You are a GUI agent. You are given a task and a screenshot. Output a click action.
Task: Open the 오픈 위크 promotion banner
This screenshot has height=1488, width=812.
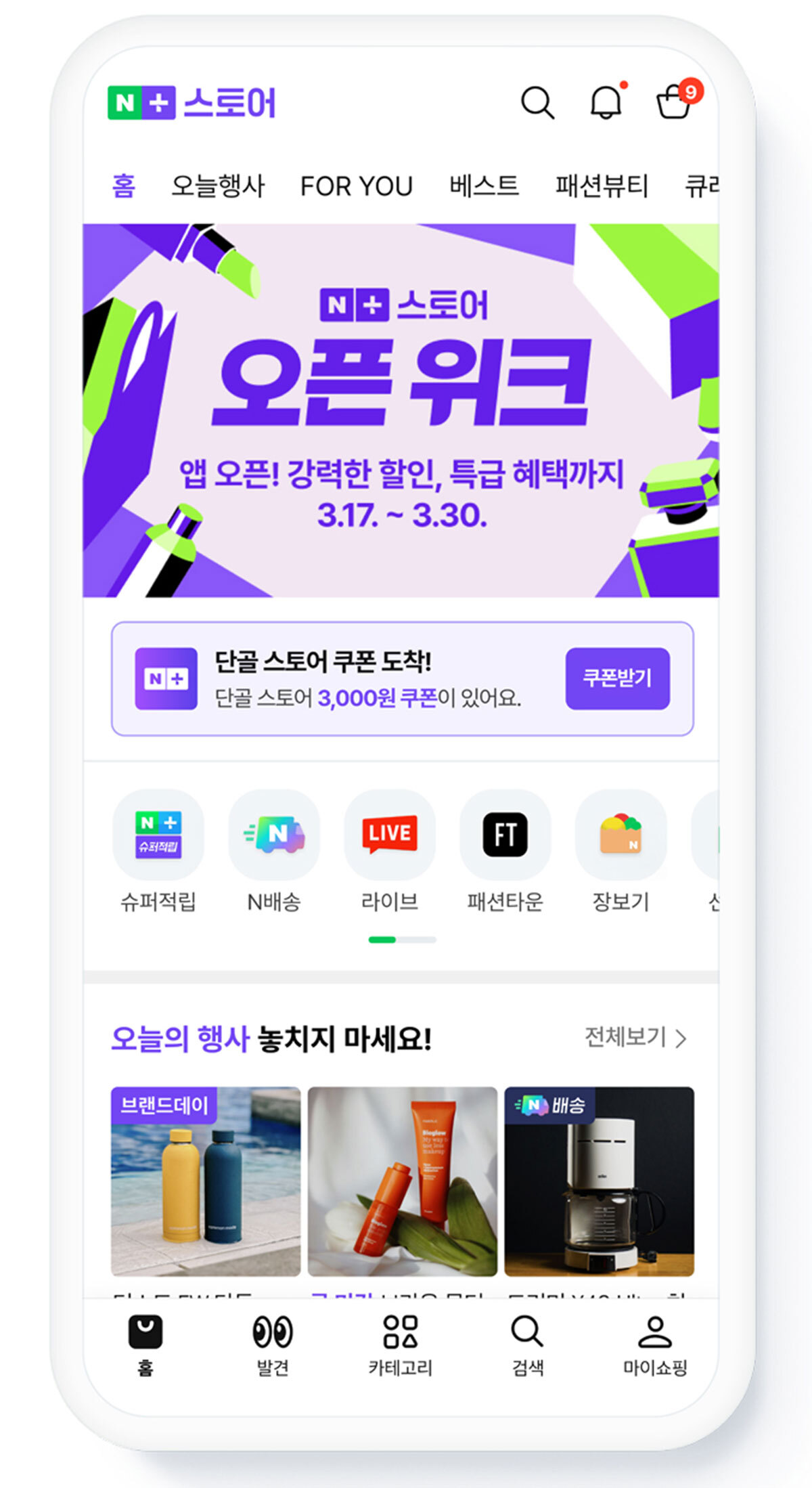point(401,410)
